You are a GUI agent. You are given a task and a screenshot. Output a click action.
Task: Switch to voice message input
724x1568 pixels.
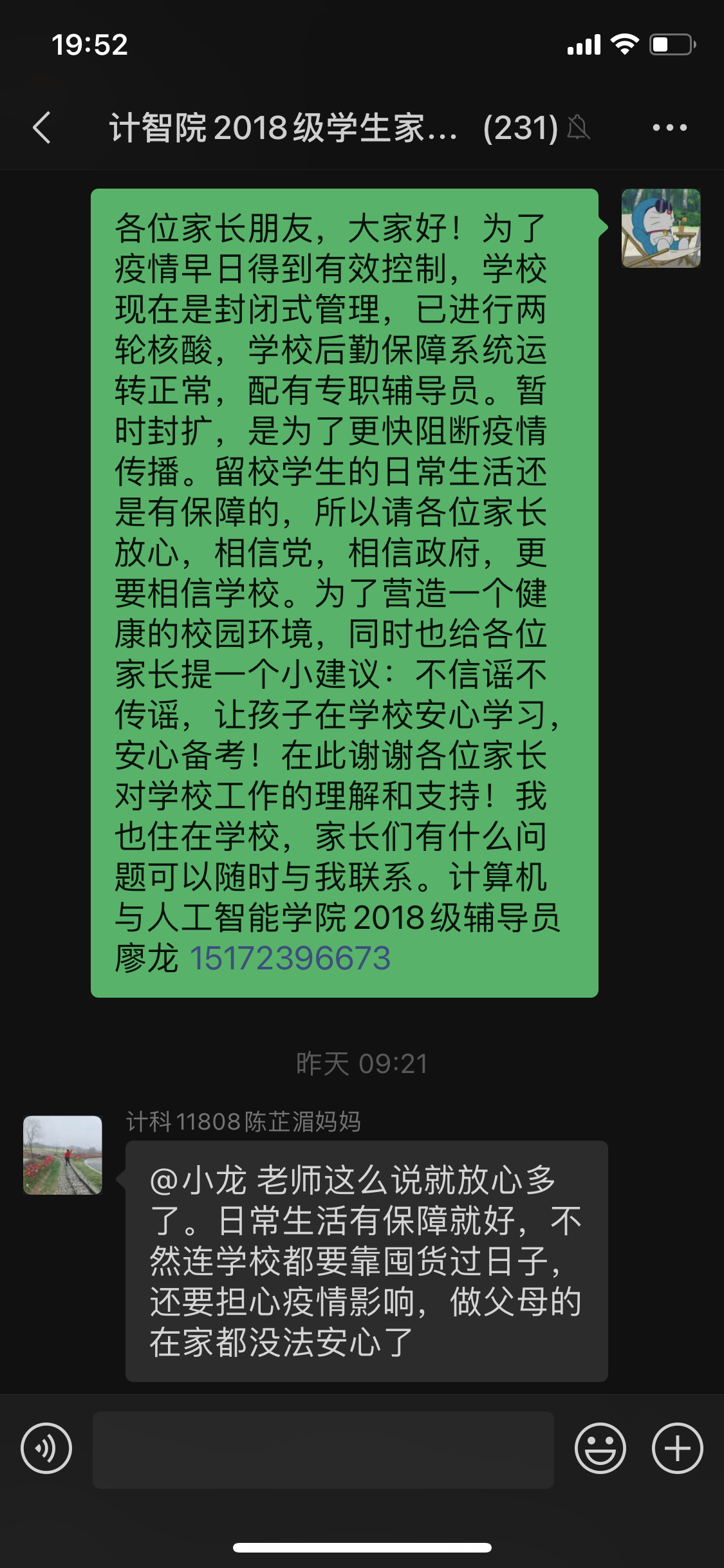46,1449
